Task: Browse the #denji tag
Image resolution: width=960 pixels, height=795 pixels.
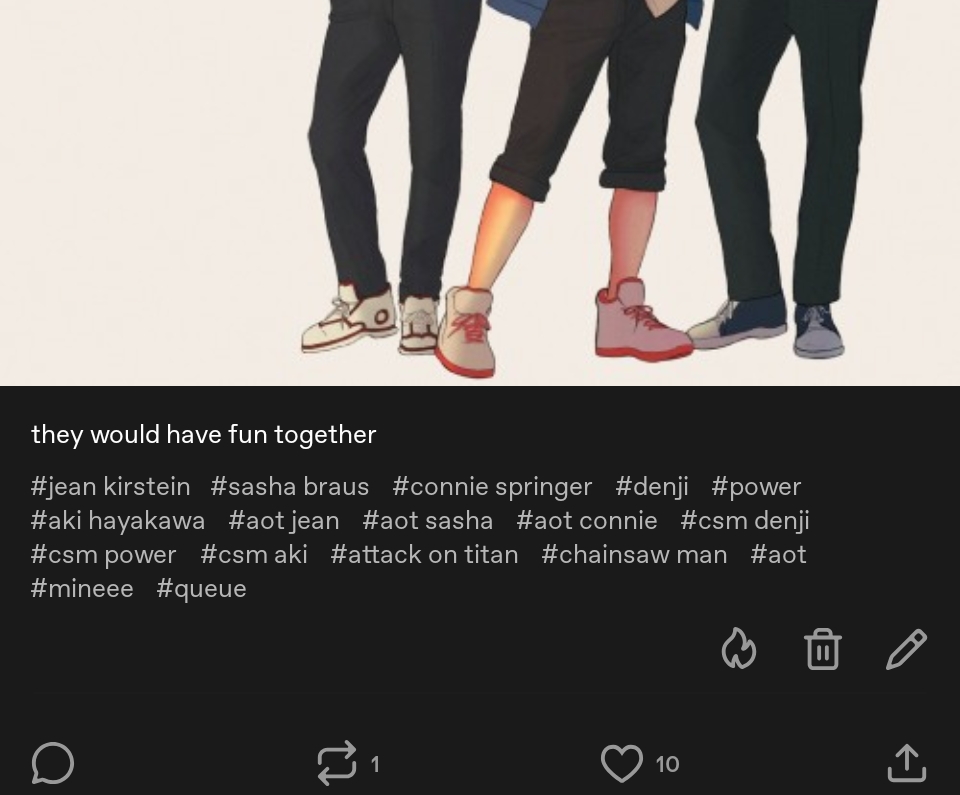Action: tap(652, 487)
